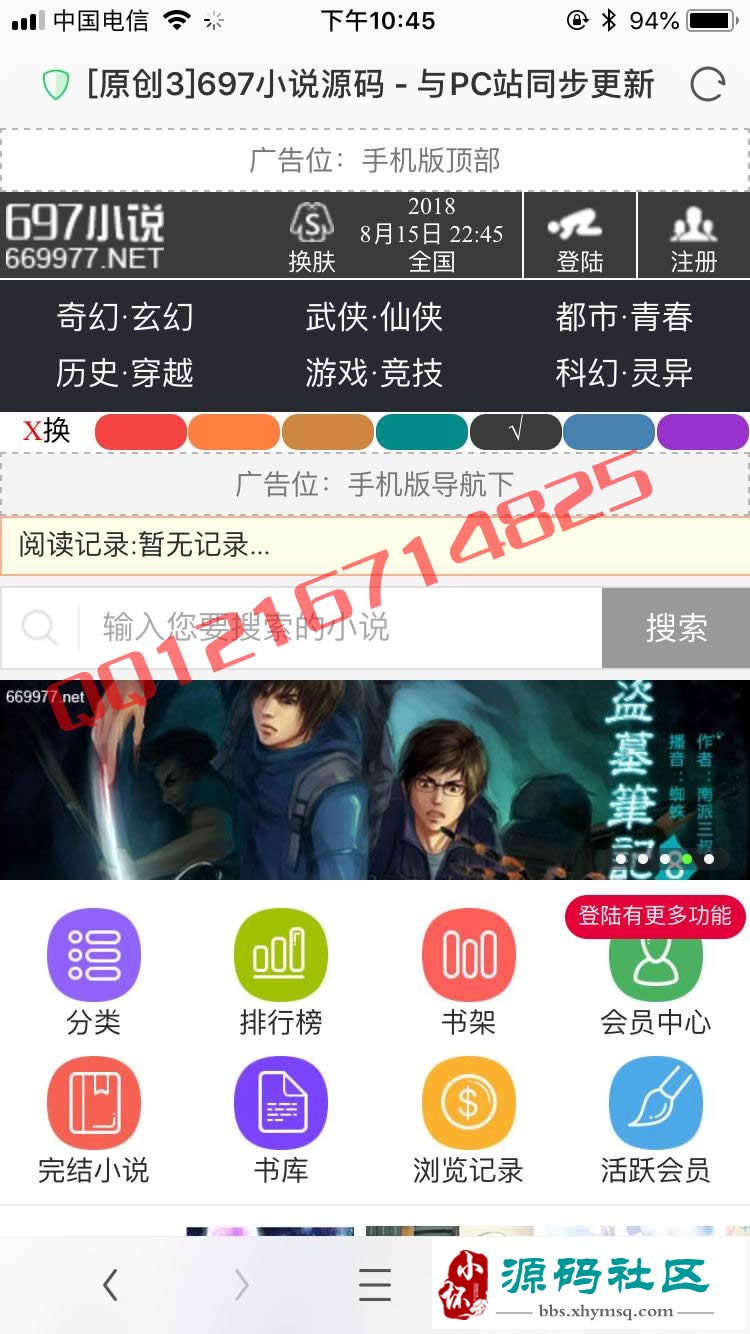The width and height of the screenshot is (750, 1334).
Task: Select the red skin color swatch
Action: click(140, 432)
